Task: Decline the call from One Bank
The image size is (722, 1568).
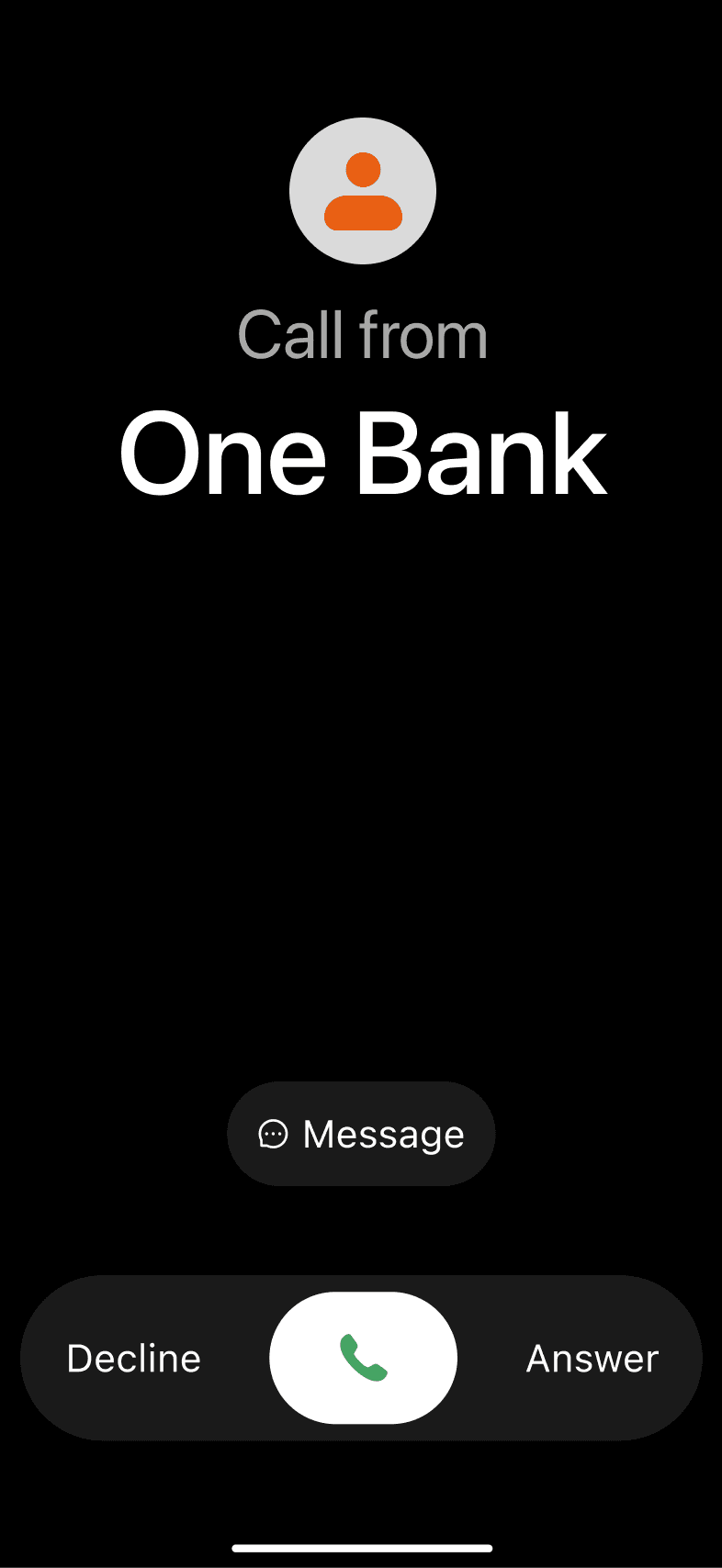Action: pyautogui.click(x=134, y=1359)
